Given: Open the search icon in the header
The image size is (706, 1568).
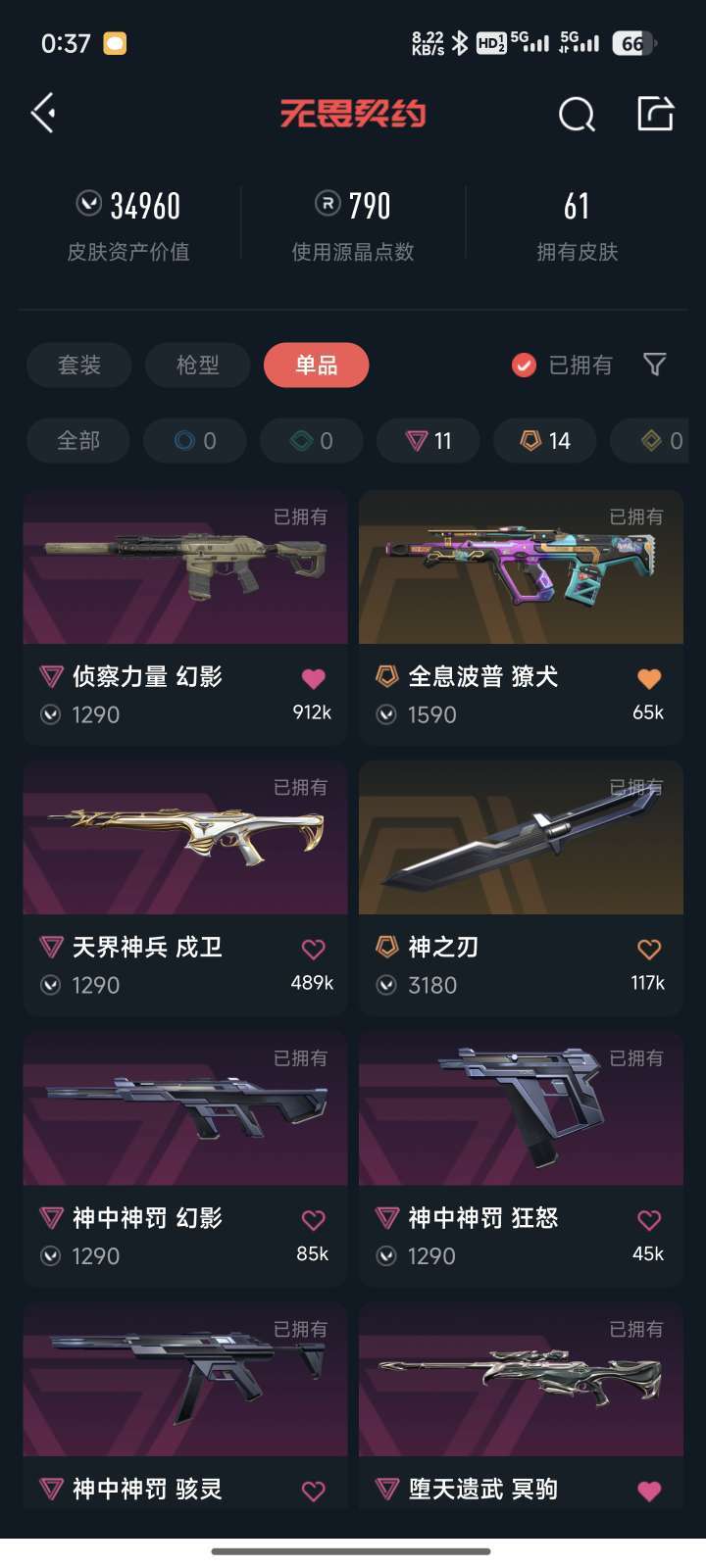Looking at the screenshot, I should coord(577,115).
